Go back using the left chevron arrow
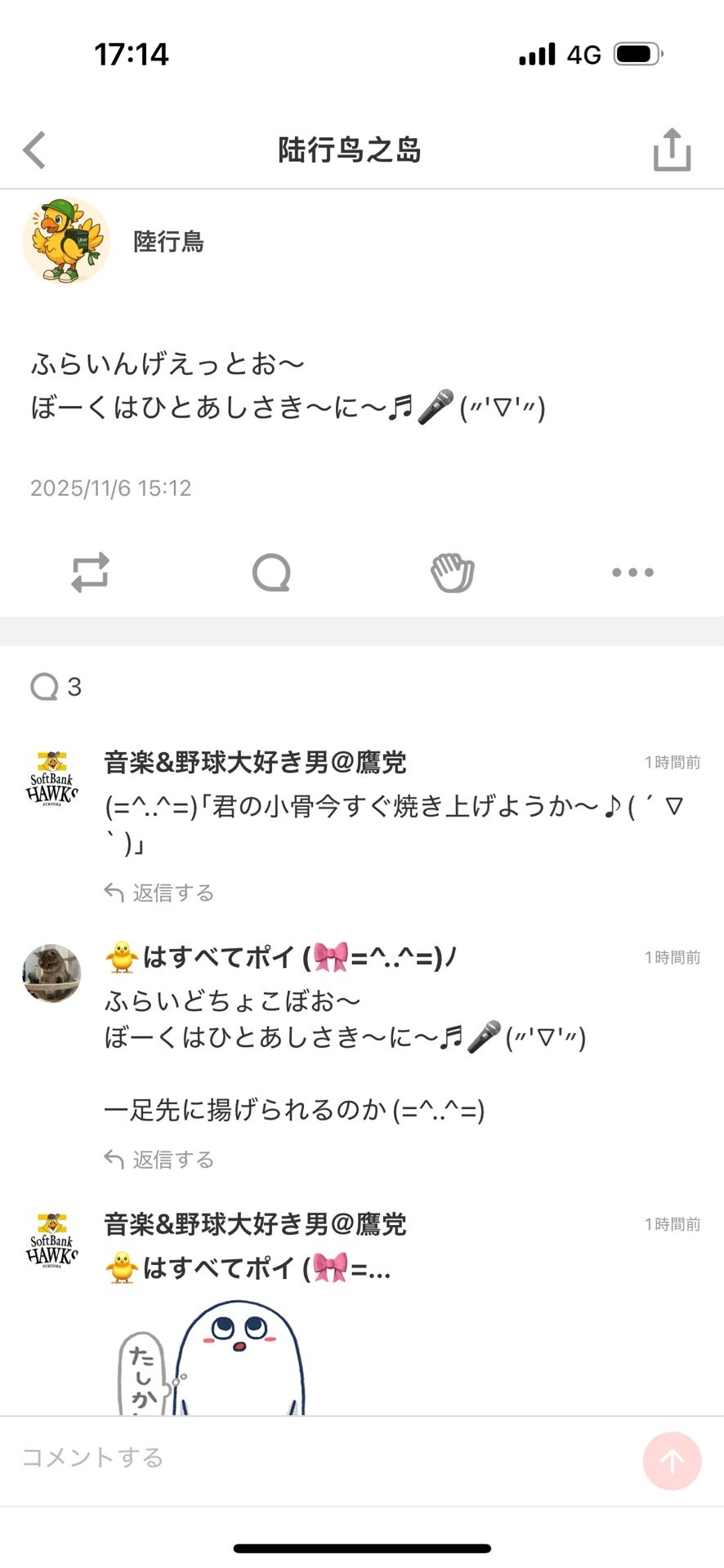Screen dimensions: 724x1568 coord(34,149)
